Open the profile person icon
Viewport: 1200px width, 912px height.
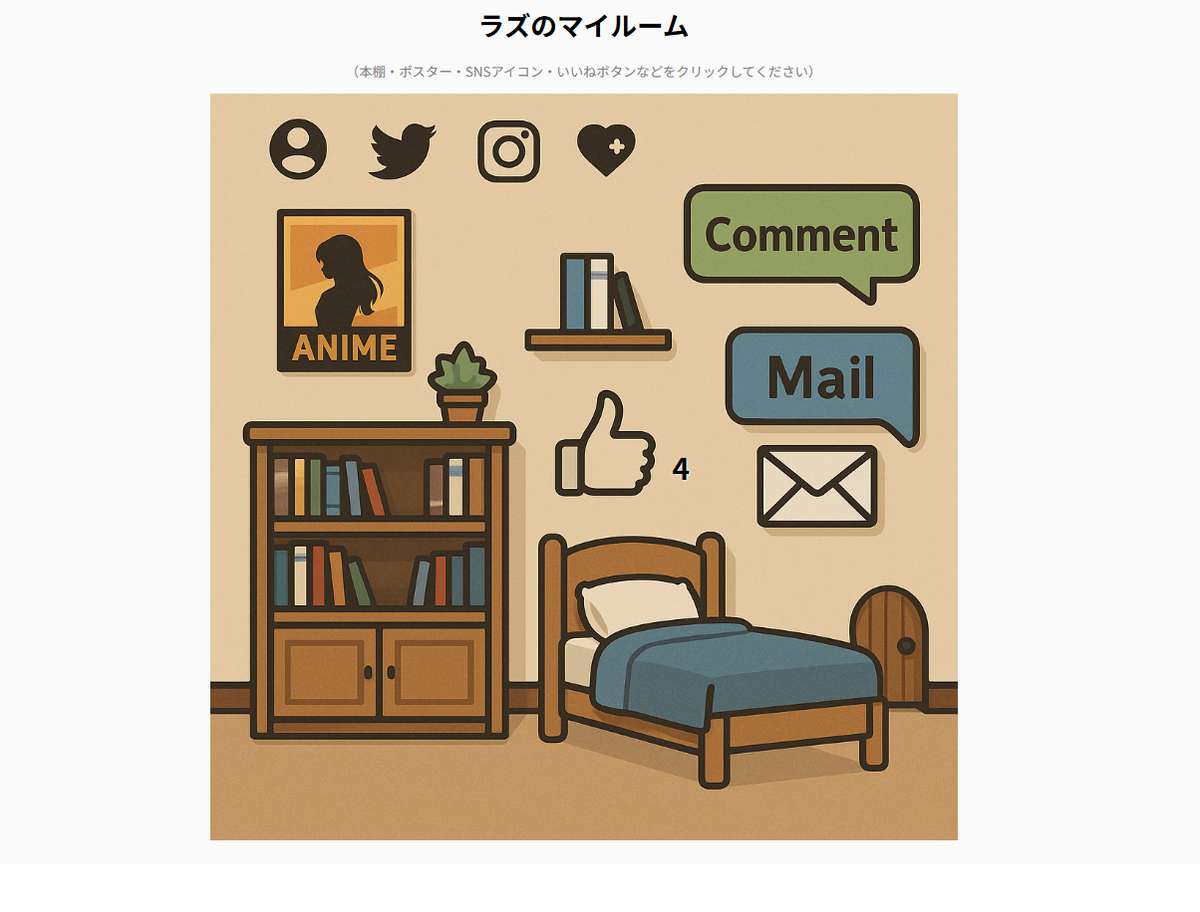coord(298,149)
